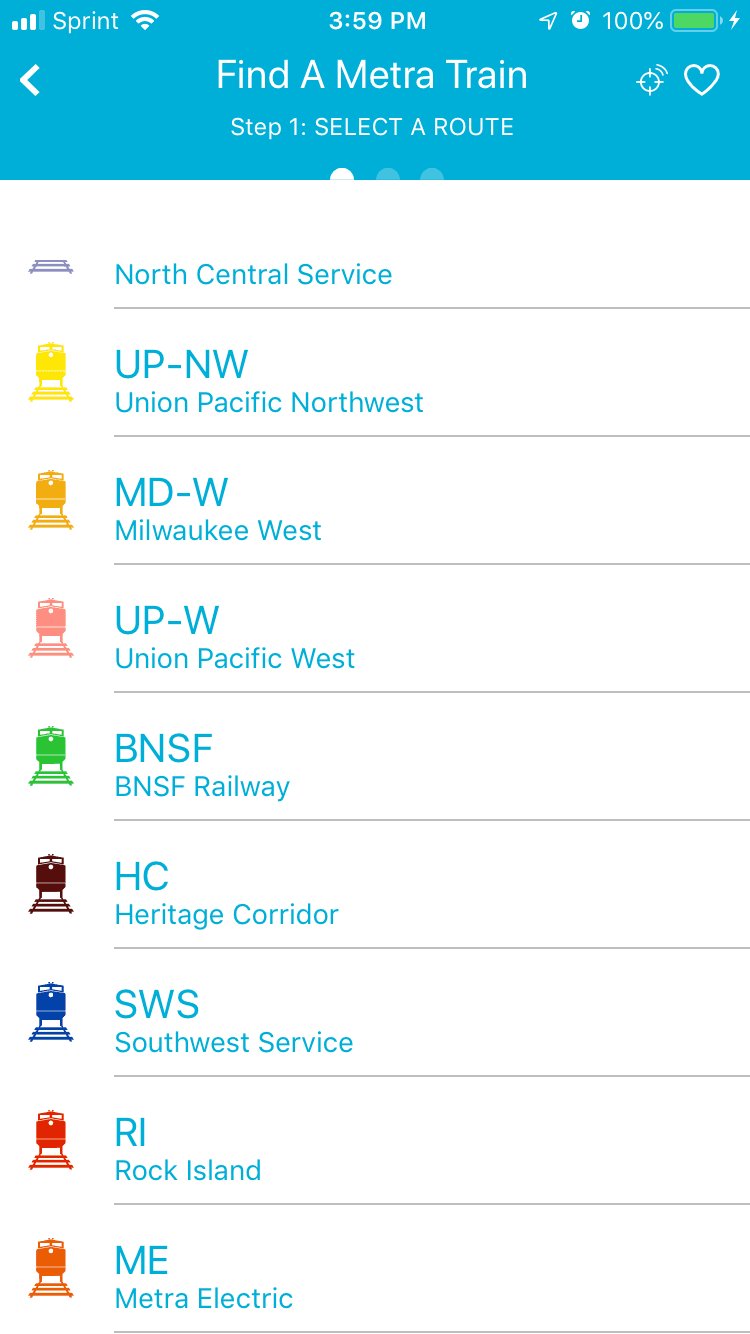Select the RI Rock Island line
Viewport: 750px width, 1334px height.
(188, 1149)
